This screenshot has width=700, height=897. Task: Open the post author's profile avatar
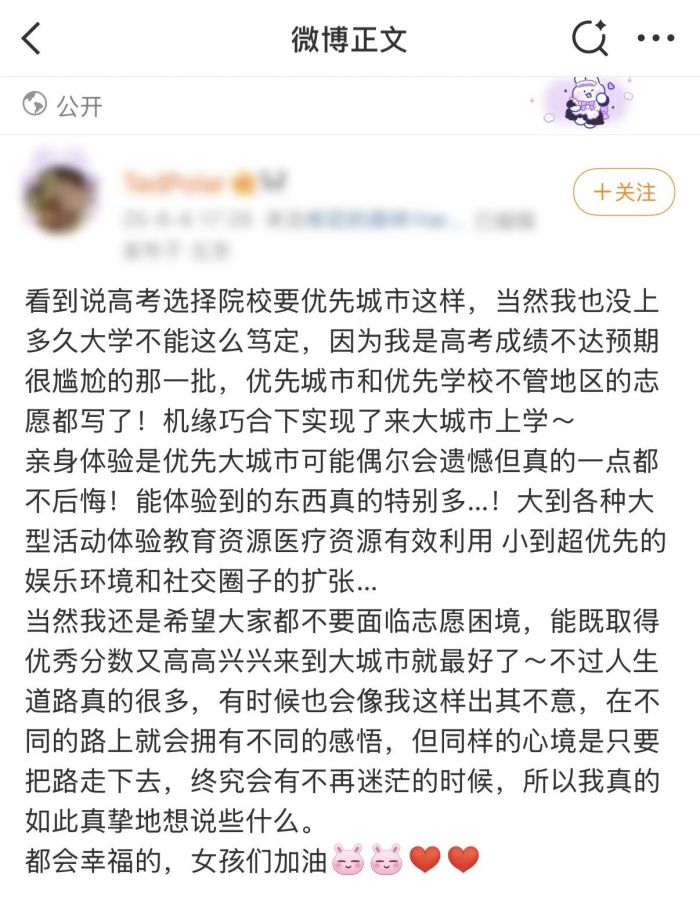point(61,196)
